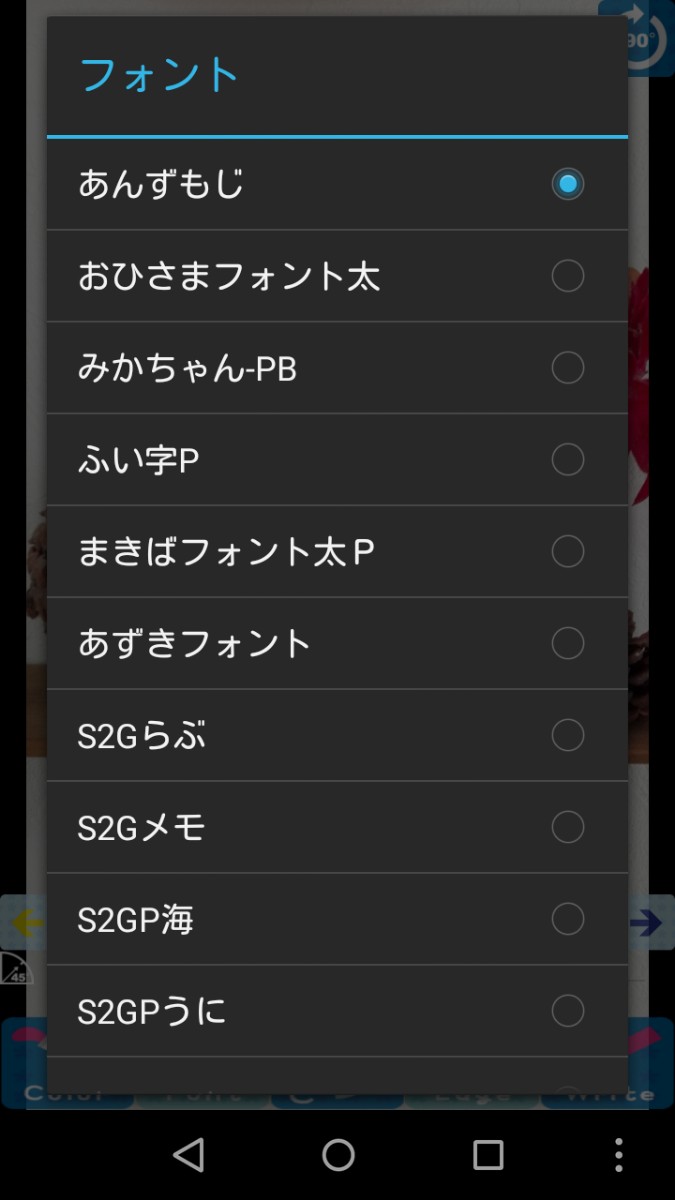Choose まきばフォント太P font
The image size is (675, 1200).
[337, 552]
